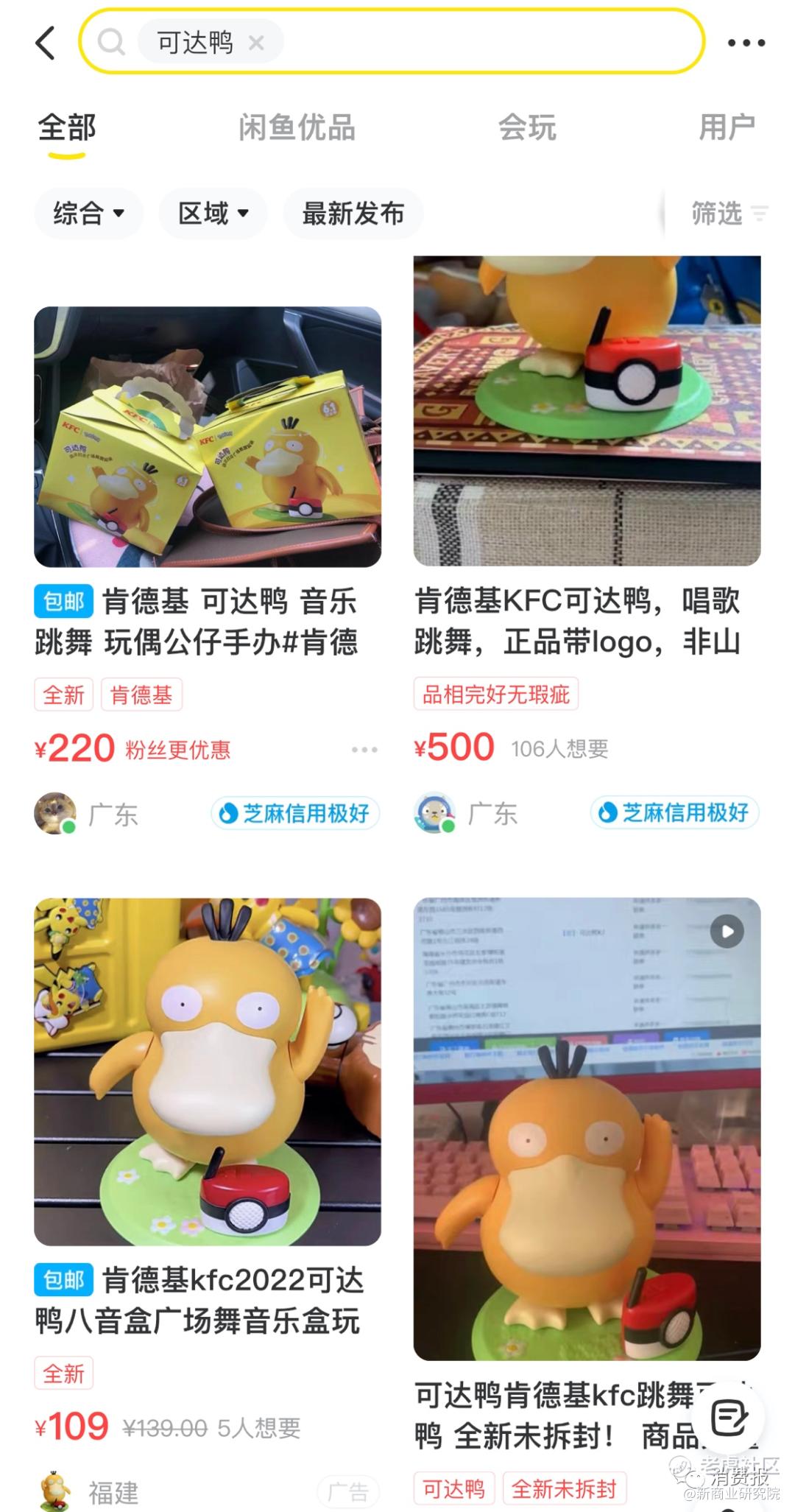Screen dimensions: 795x1512
Task: Clear the 可达鸭 search keyword
Action: [256, 43]
